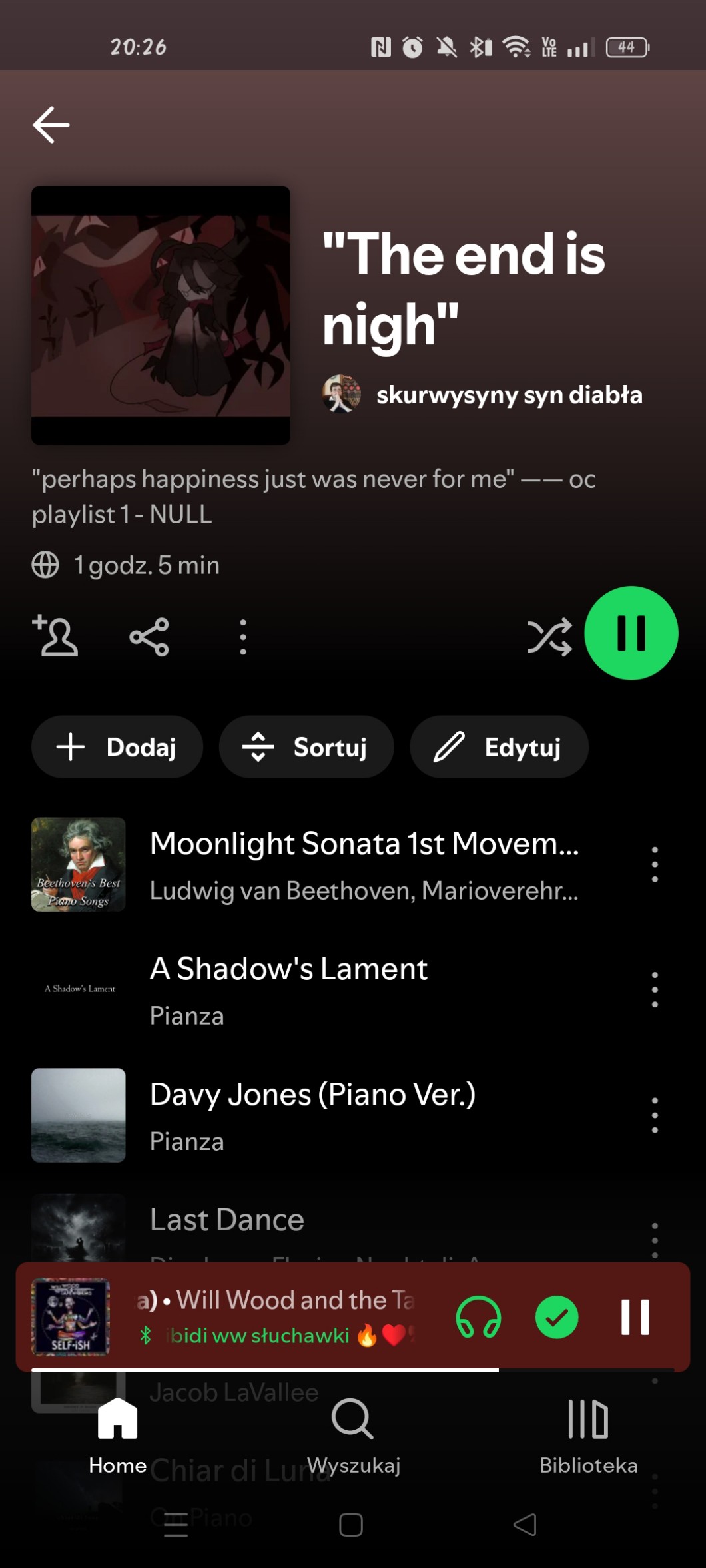Share the playlist
Image resolution: width=706 pixels, height=1568 pixels.
[149, 637]
